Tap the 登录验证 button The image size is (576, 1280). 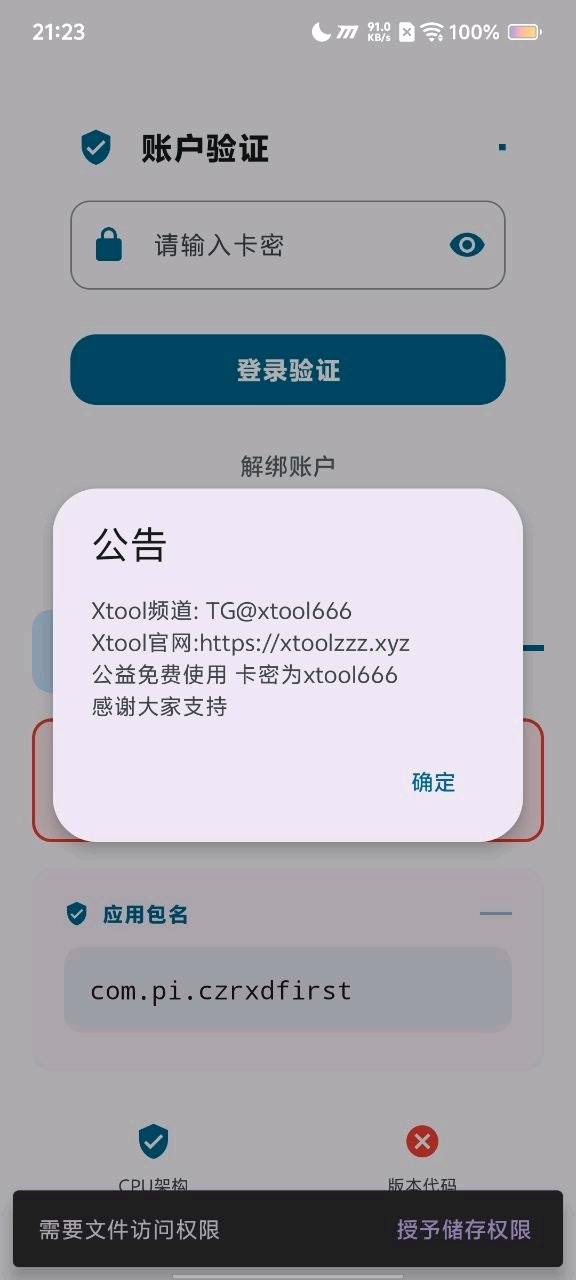pos(288,370)
